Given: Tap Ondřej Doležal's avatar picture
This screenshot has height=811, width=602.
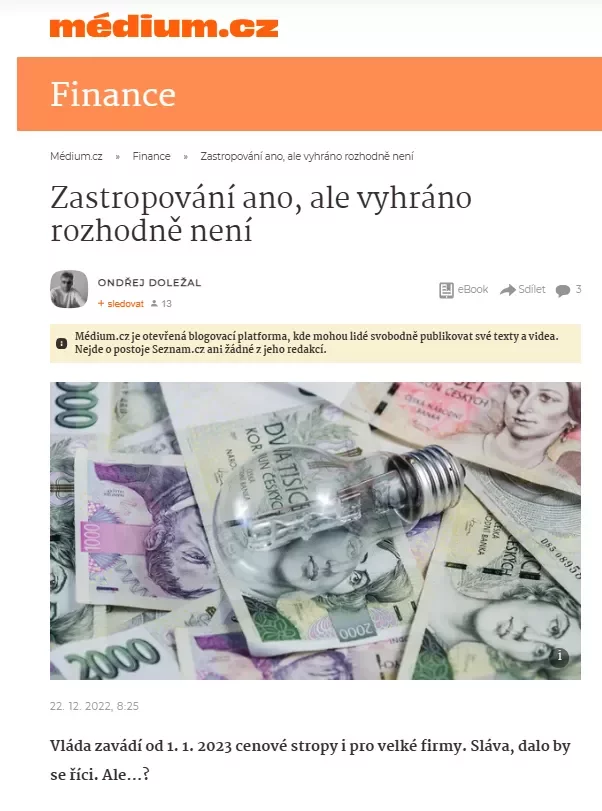Looking at the screenshot, I should click(69, 289).
